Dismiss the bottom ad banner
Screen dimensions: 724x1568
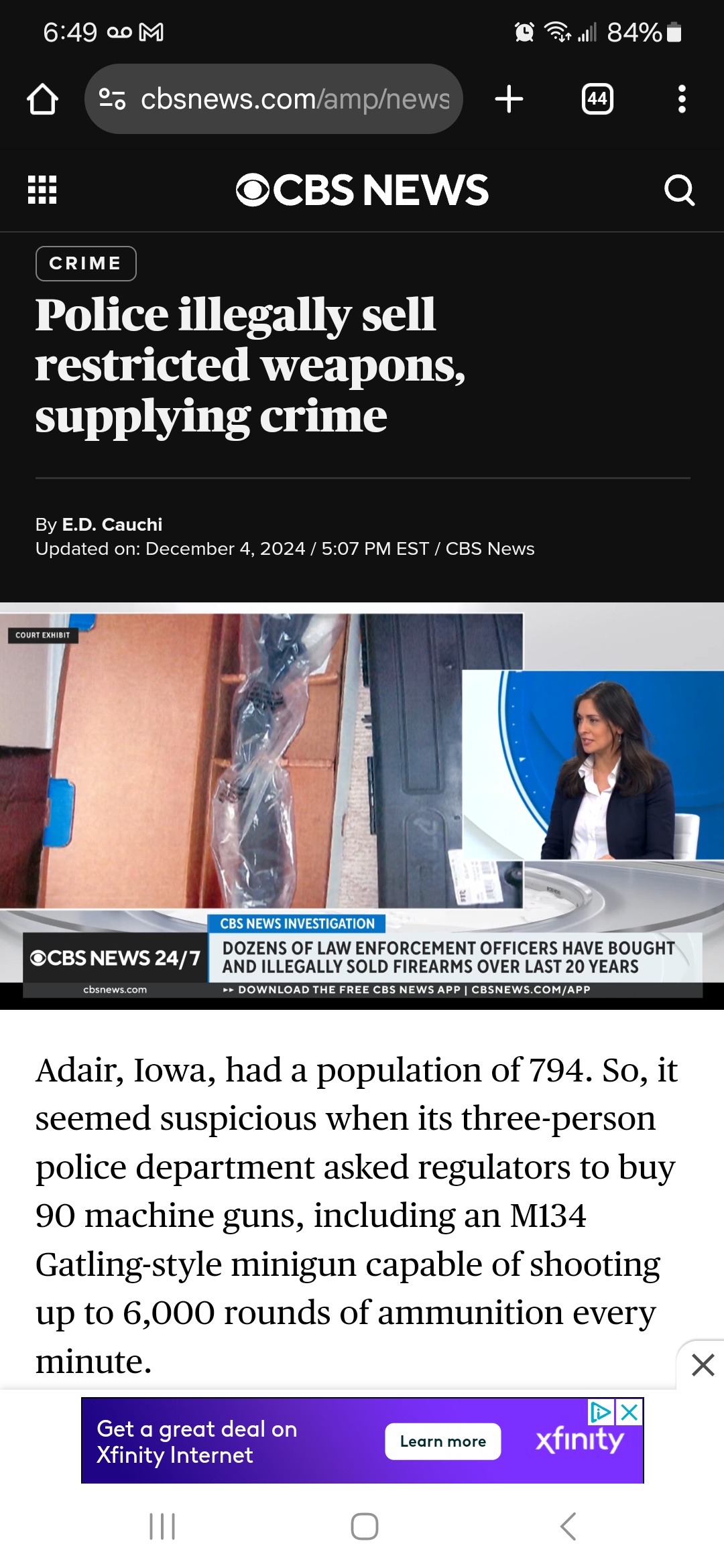(x=702, y=1365)
